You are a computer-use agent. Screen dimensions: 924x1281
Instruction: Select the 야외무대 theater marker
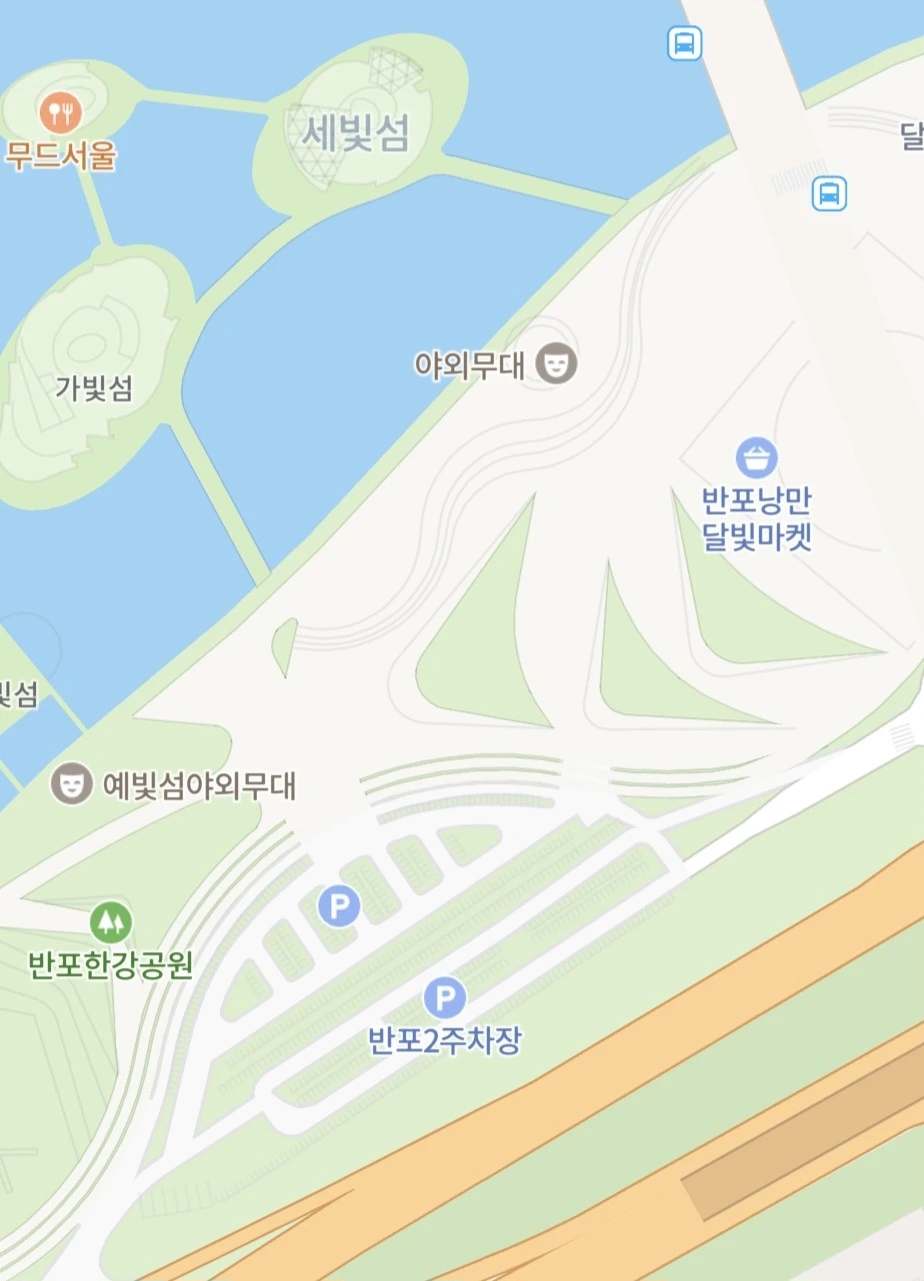(556, 363)
